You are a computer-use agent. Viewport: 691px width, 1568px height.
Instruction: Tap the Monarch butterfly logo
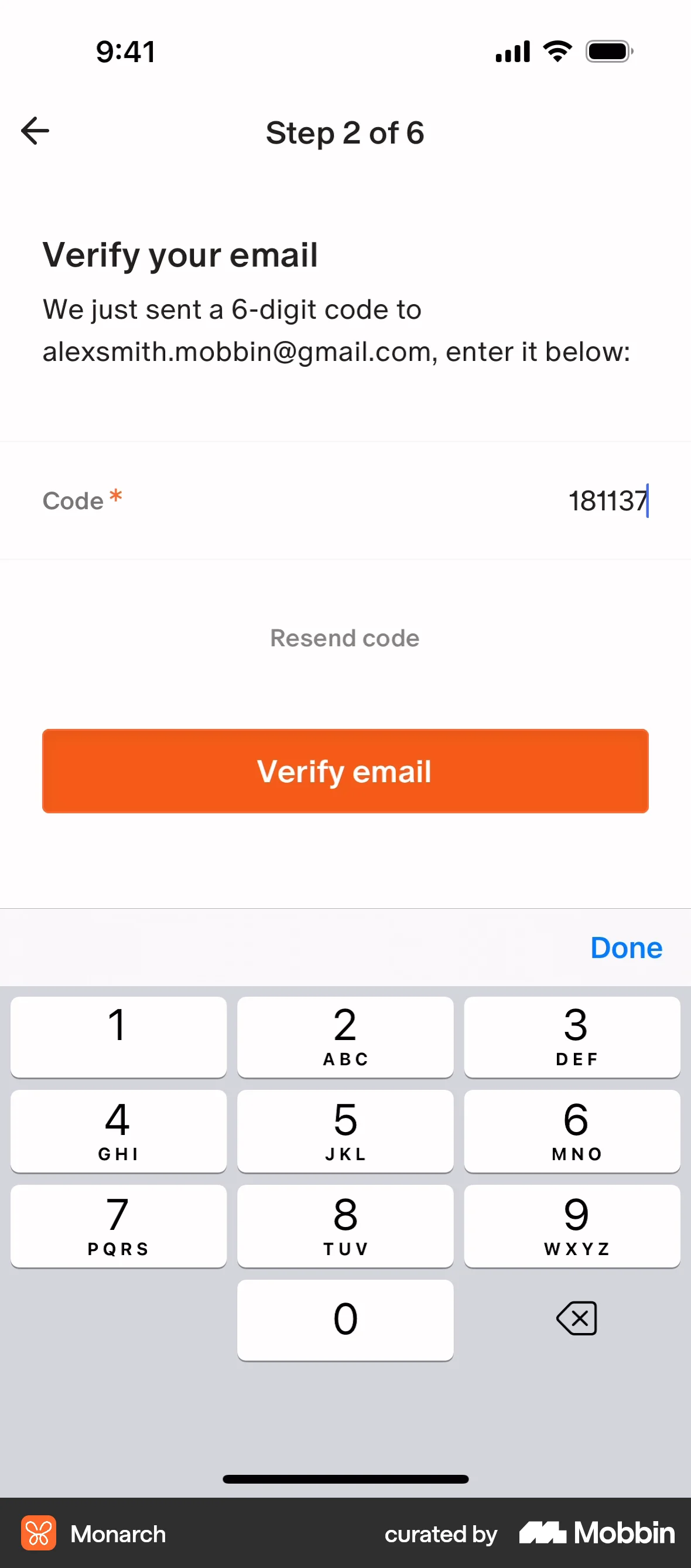[x=40, y=1534]
